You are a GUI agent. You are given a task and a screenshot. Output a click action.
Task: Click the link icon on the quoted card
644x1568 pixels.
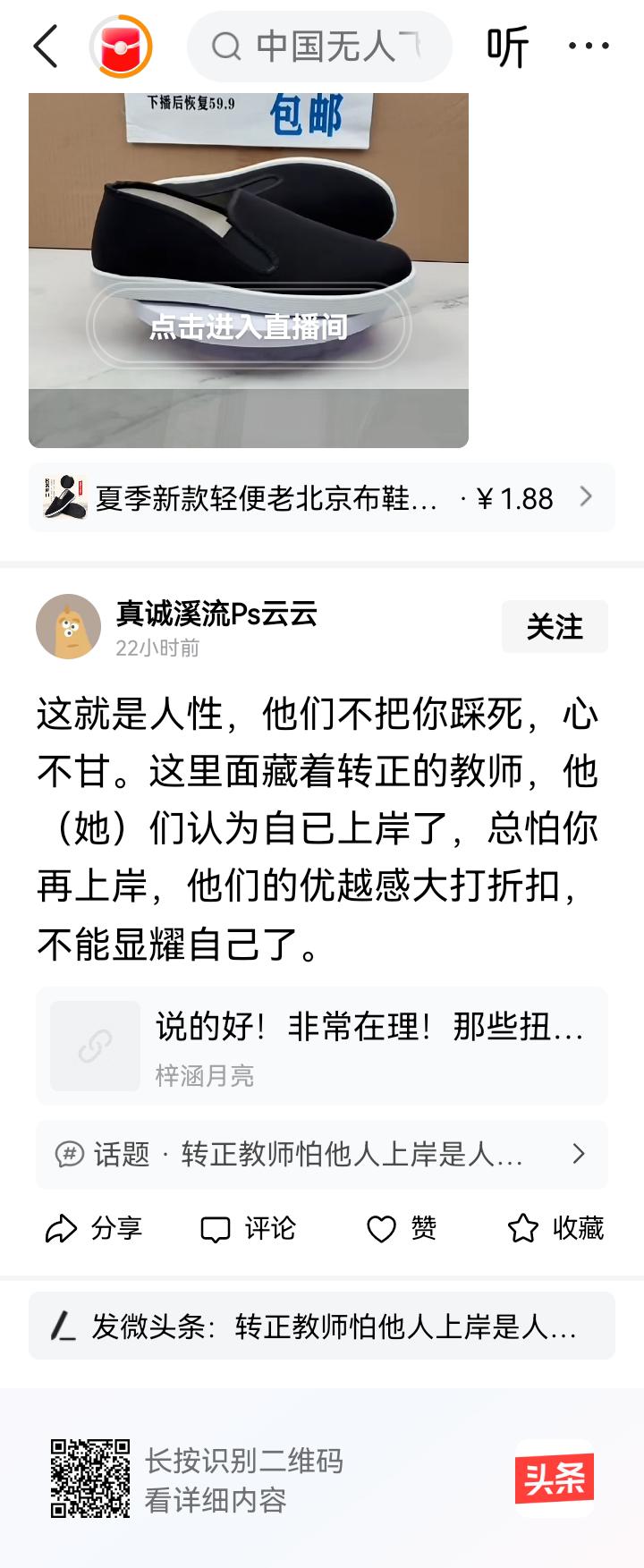point(95,1046)
